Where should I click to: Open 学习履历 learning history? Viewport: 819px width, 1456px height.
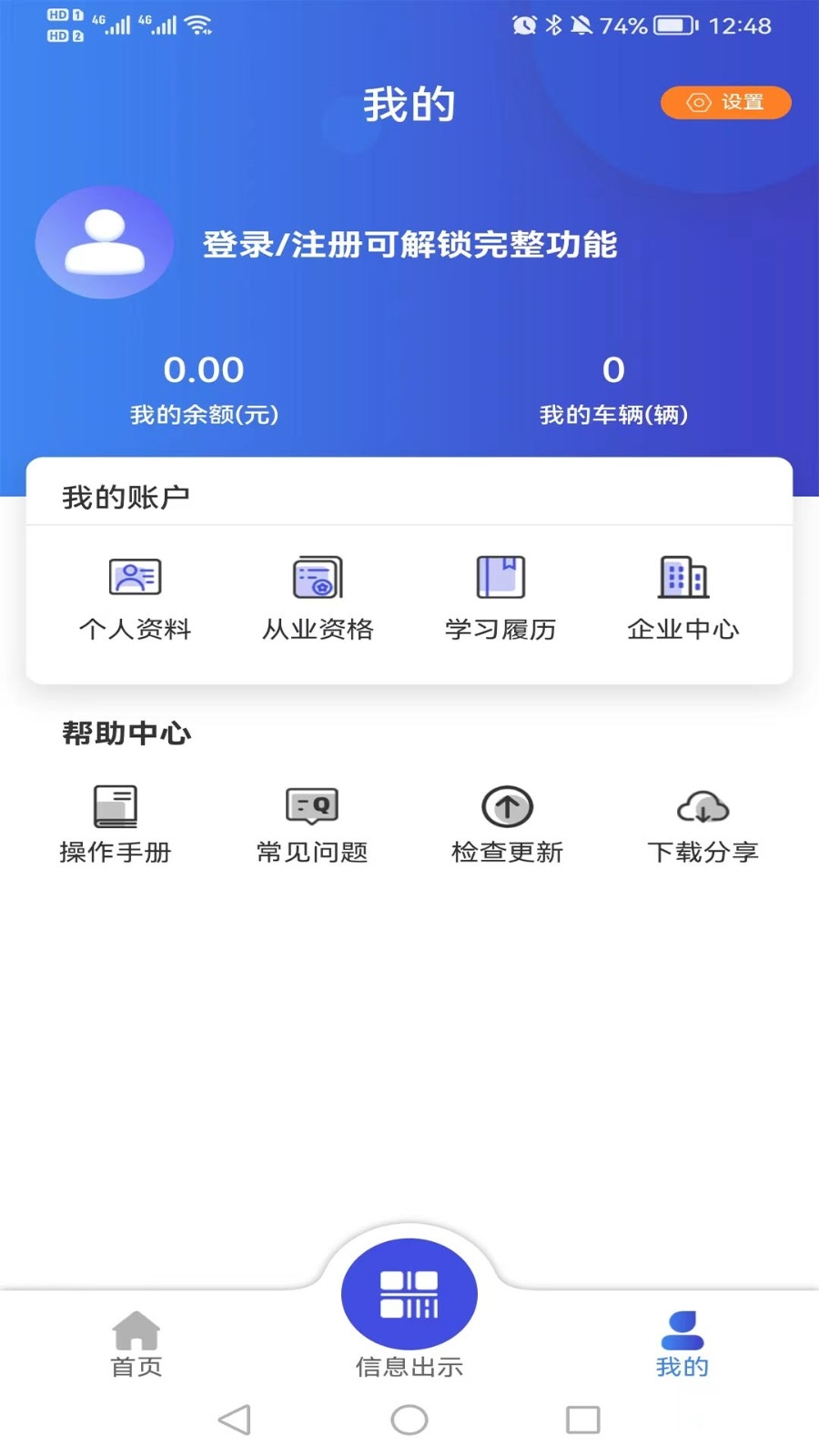pos(500,597)
